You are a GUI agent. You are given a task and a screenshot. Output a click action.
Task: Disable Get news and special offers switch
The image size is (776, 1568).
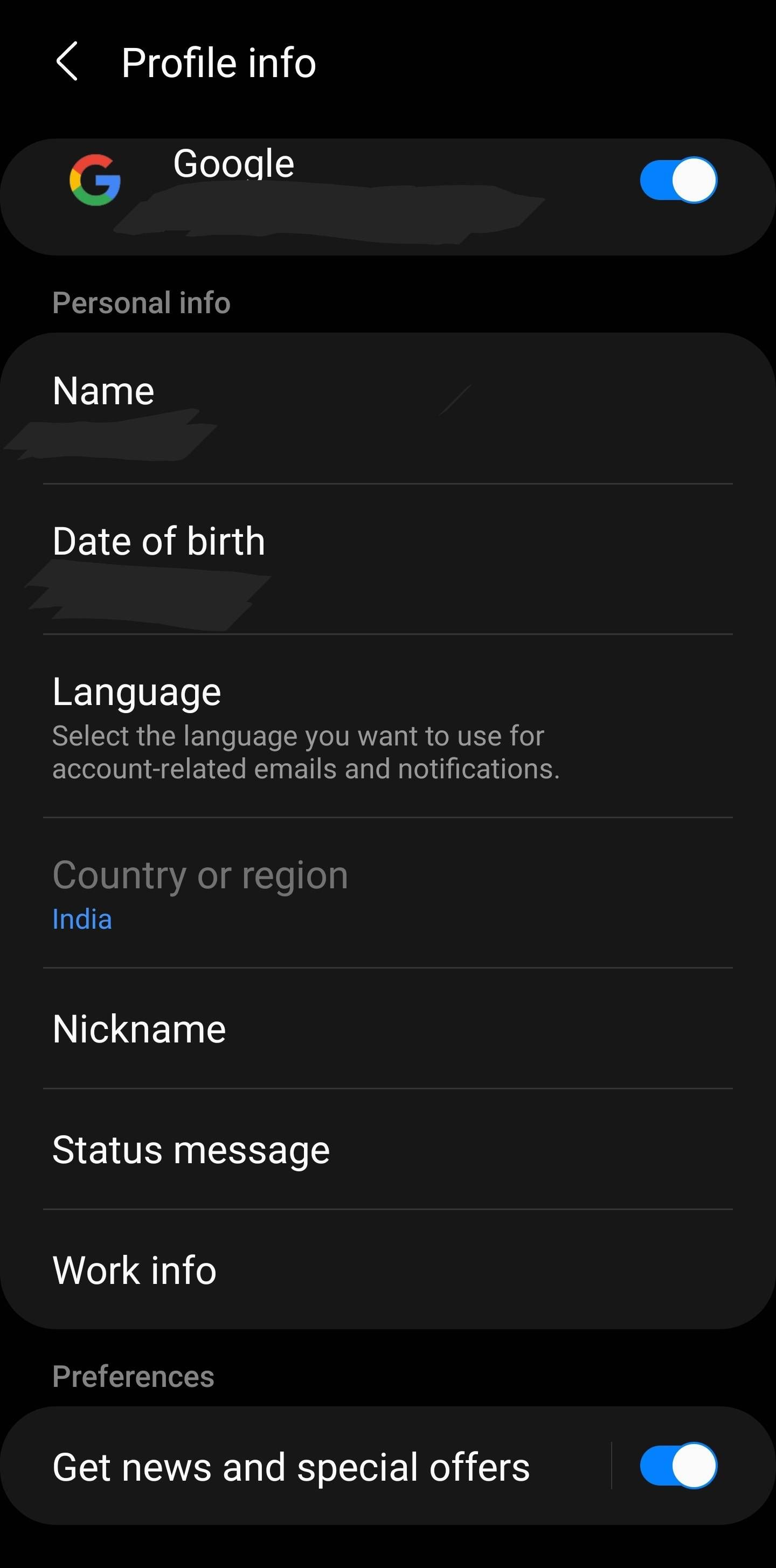pyautogui.click(x=678, y=1466)
